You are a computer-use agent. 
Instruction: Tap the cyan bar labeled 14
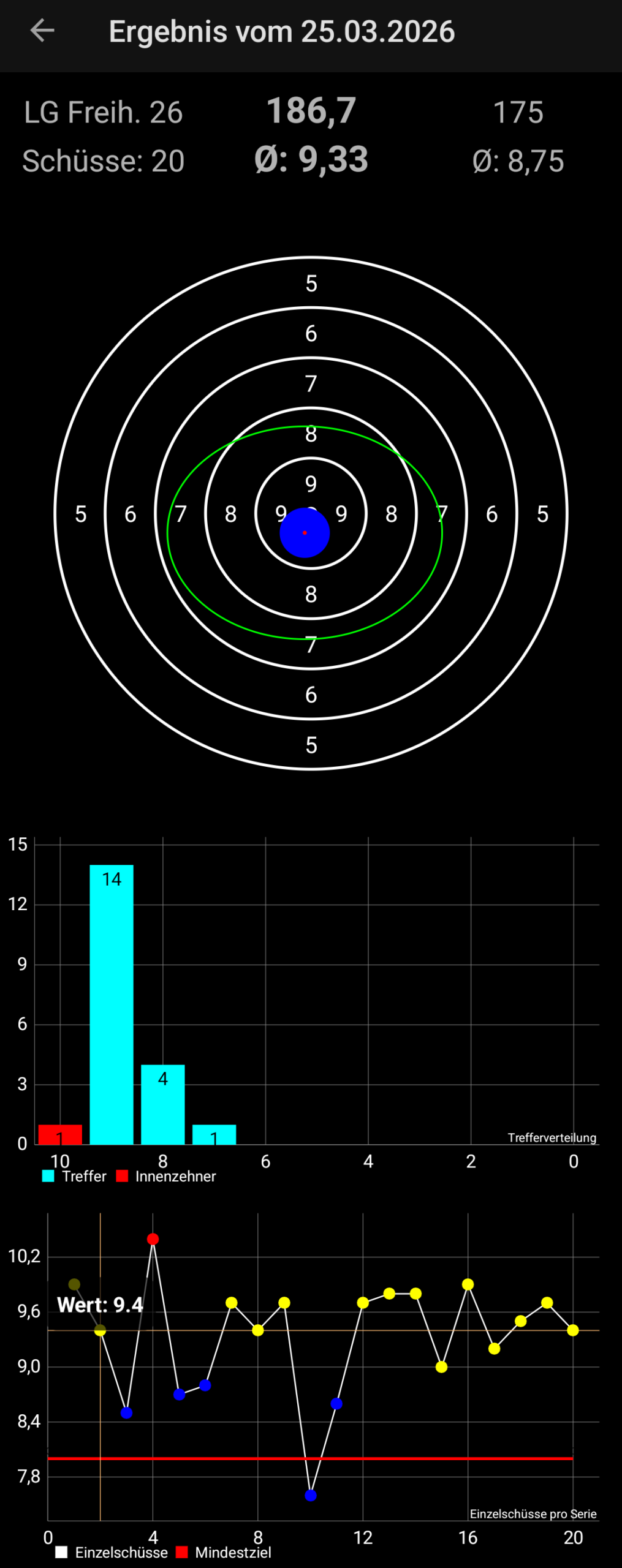112,1004
